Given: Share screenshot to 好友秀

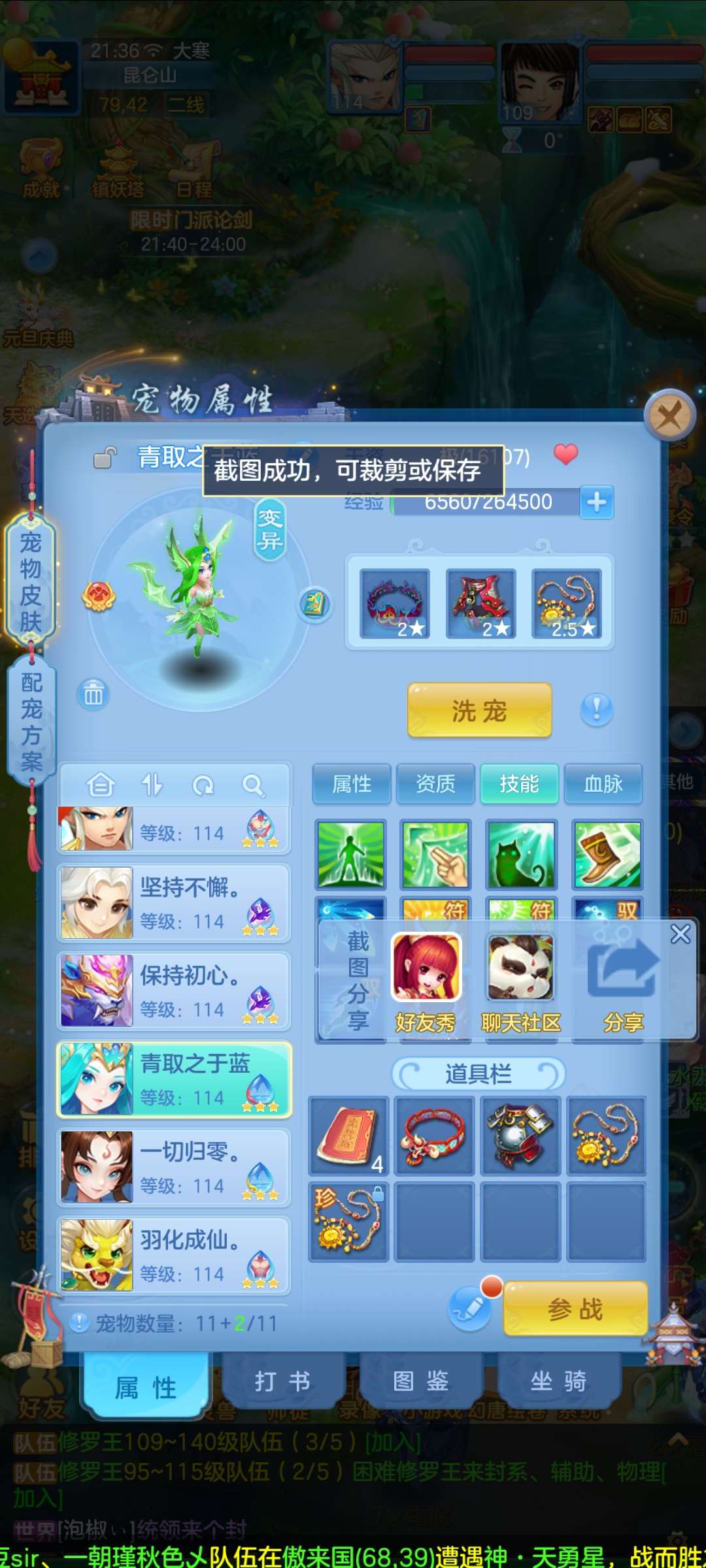Looking at the screenshot, I should 426,981.
